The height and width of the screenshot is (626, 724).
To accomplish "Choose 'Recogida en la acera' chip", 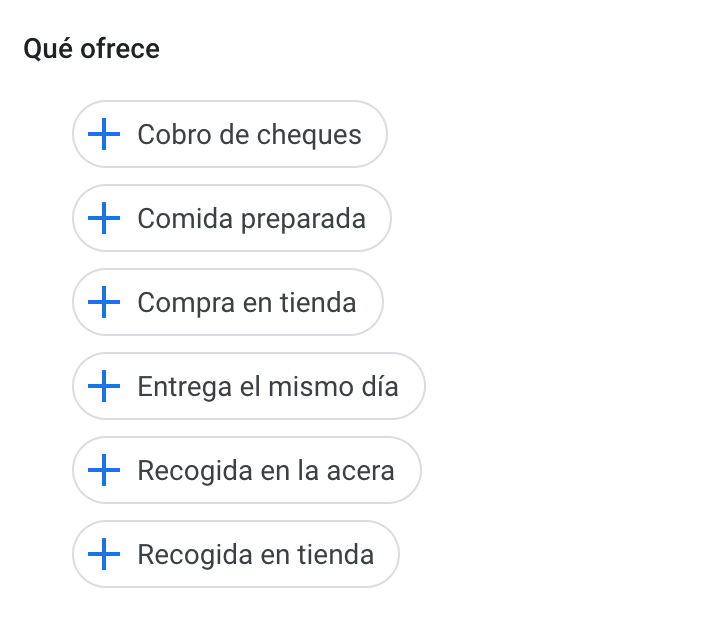I will pyautogui.click(x=246, y=470).
